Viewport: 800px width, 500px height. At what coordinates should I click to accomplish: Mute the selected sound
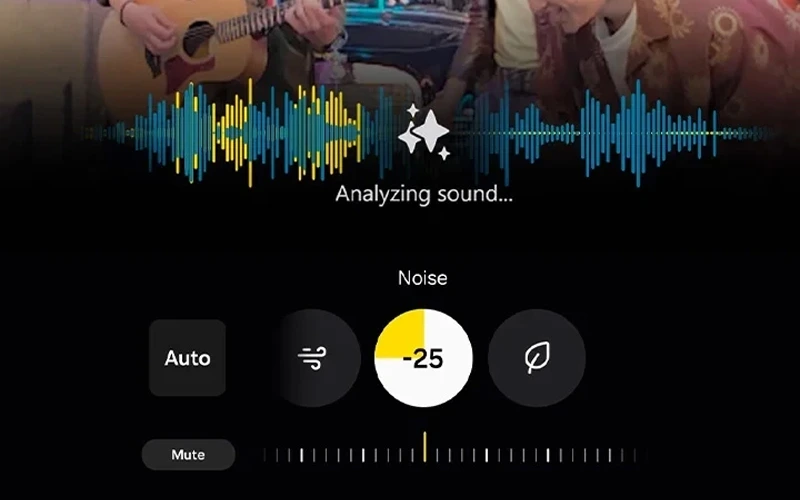(x=188, y=455)
